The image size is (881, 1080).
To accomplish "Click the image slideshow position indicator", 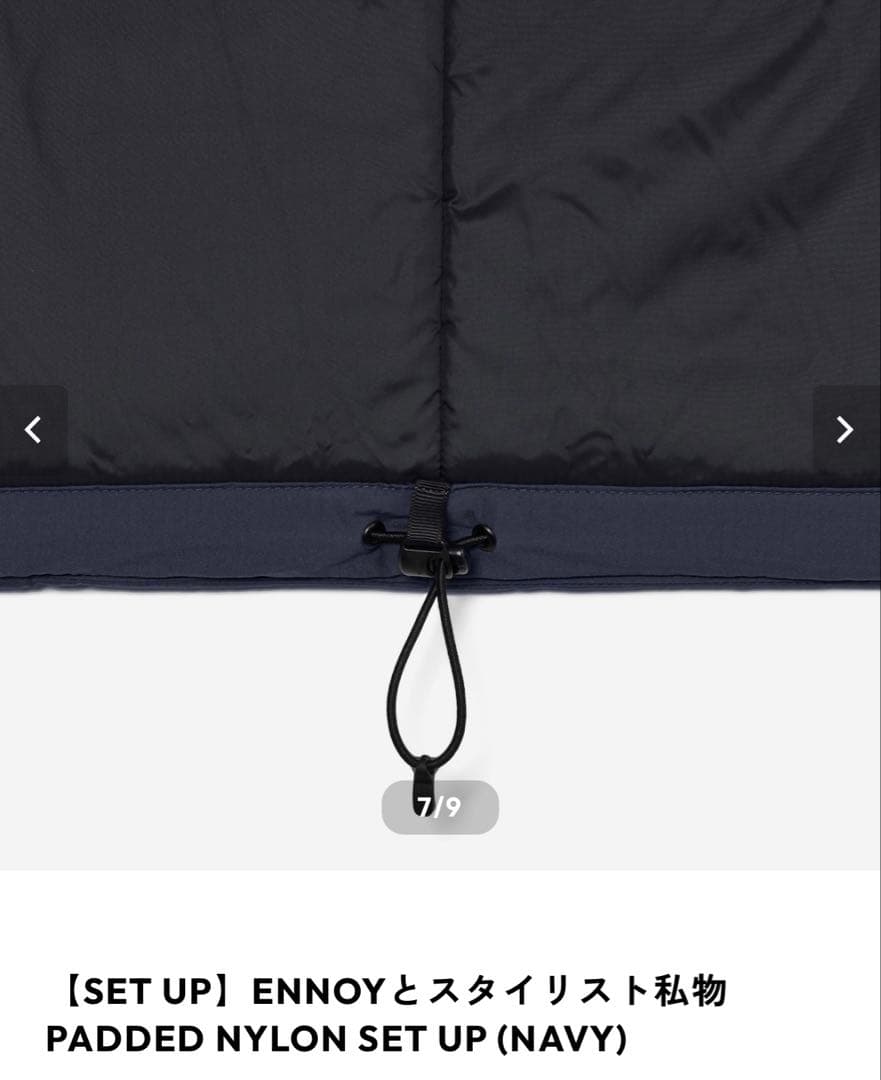I will coord(440,805).
